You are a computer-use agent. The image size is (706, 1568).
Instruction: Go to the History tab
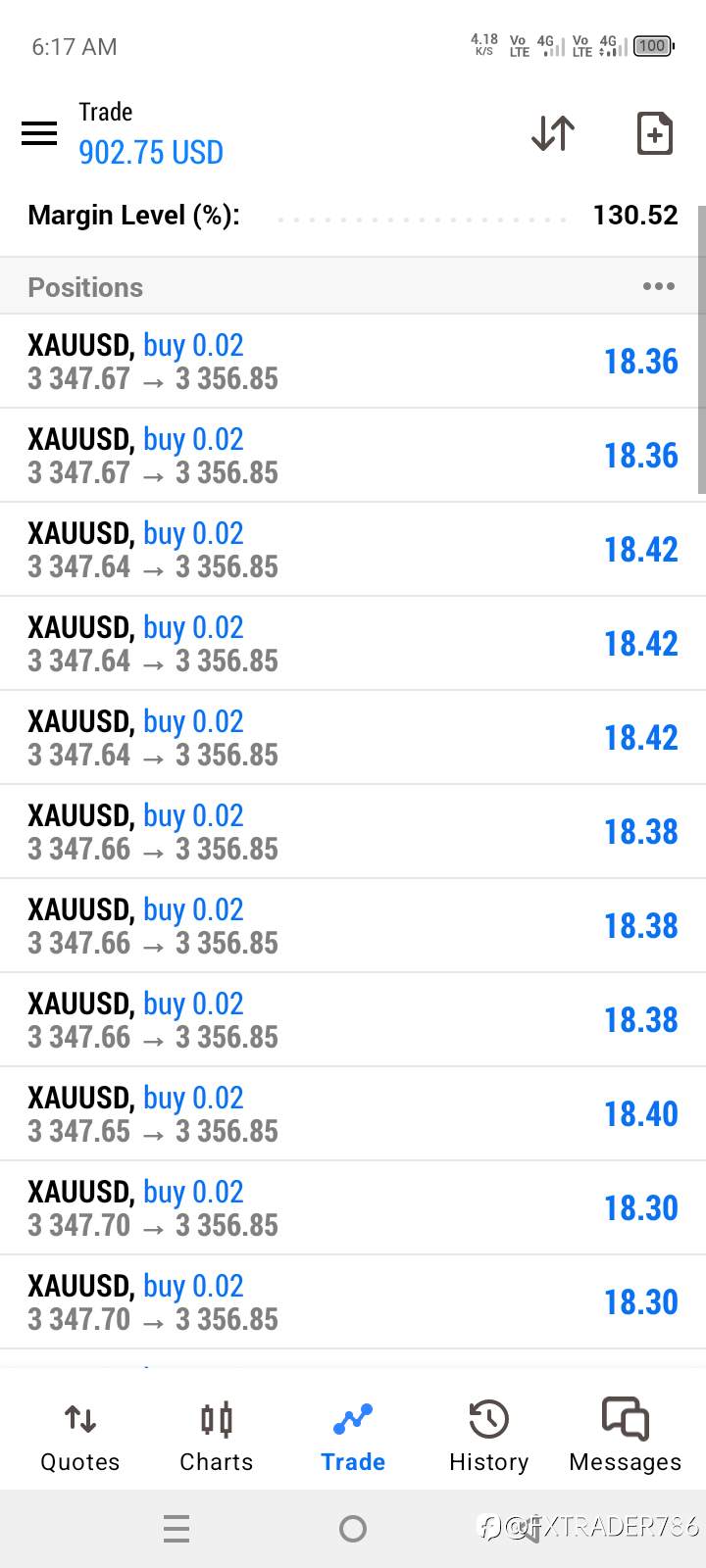click(x=488, y=1438)
